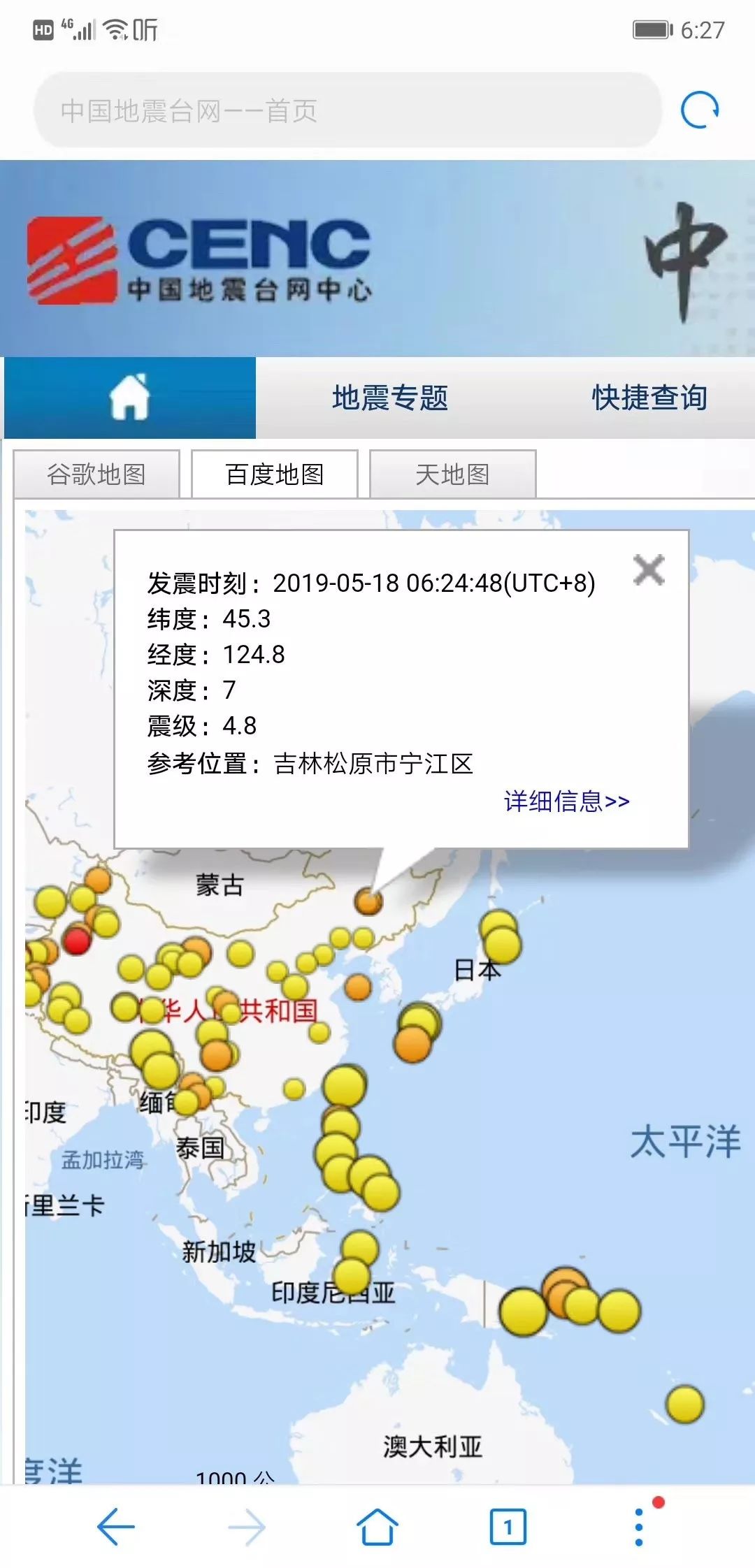Switch to 地震专题 tab
Viewport: 755px width, 1568px height.
tap(389, 398)
